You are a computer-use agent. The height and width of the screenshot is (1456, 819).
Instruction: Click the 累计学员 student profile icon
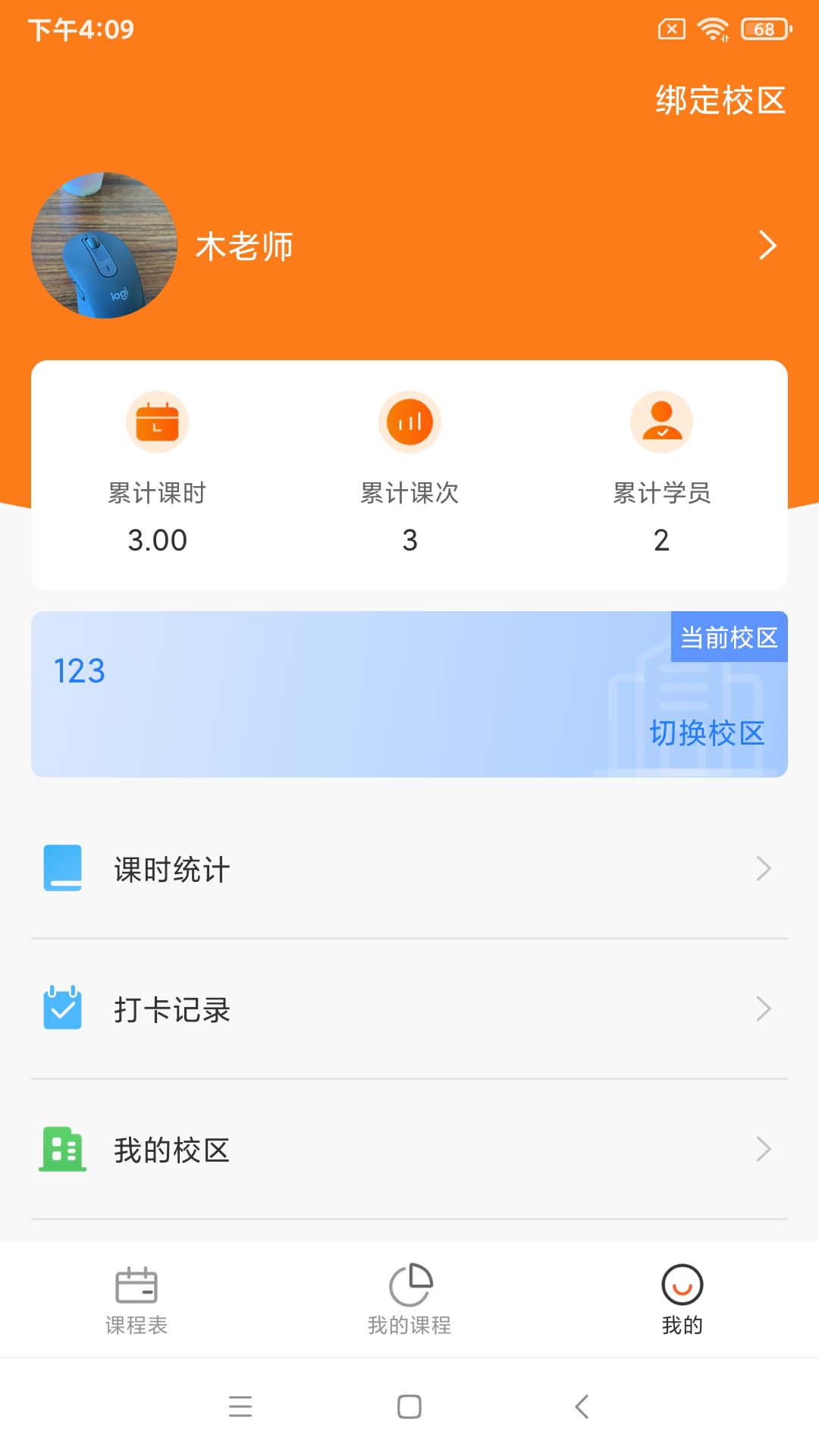coord(661,422)
